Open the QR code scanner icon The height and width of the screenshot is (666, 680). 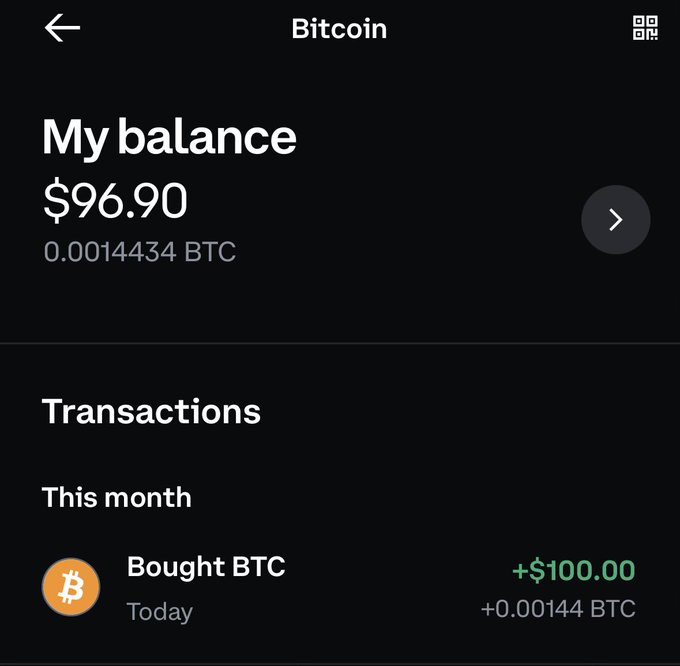[645, 28]
